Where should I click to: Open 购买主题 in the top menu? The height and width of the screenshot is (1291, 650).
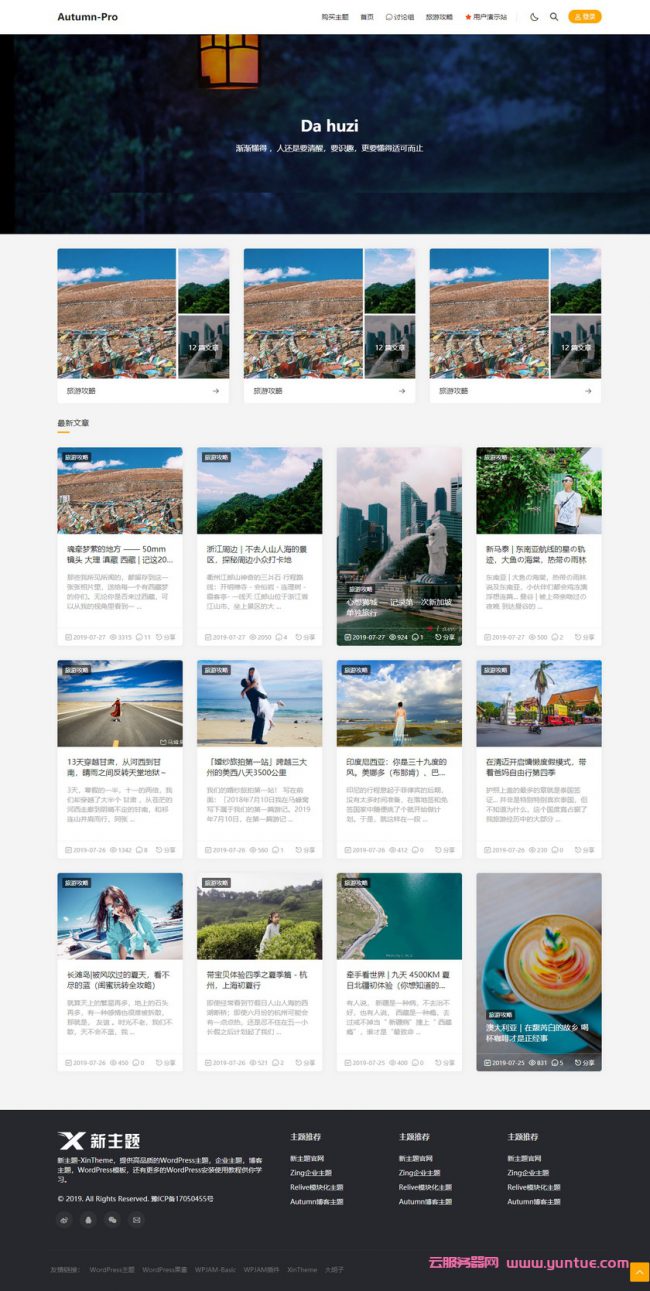click(x=335, y=17)
